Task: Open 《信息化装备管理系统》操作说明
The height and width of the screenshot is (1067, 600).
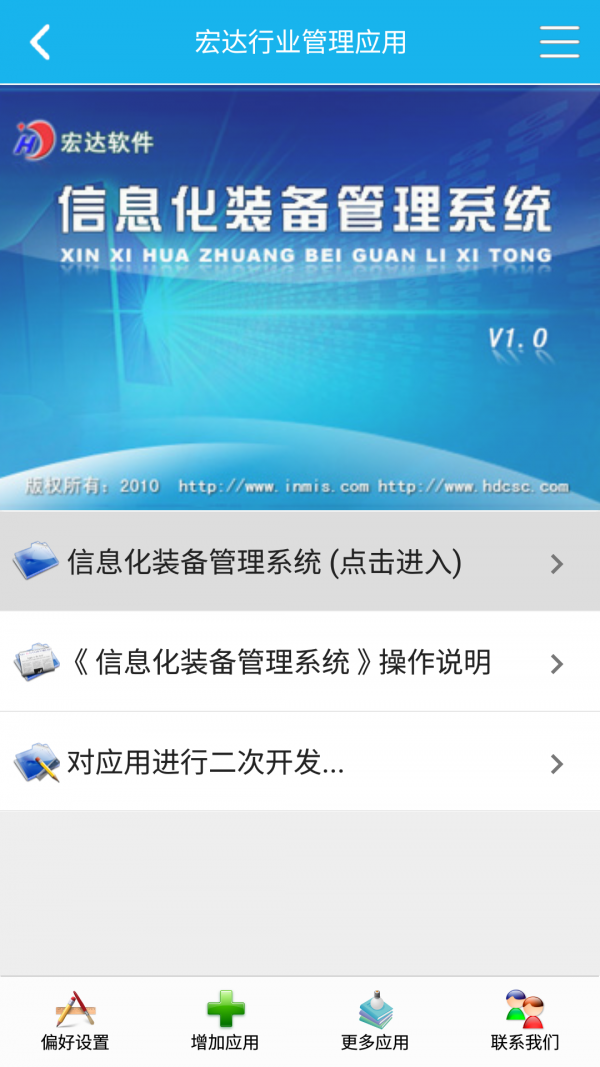Action: point(300,662)
